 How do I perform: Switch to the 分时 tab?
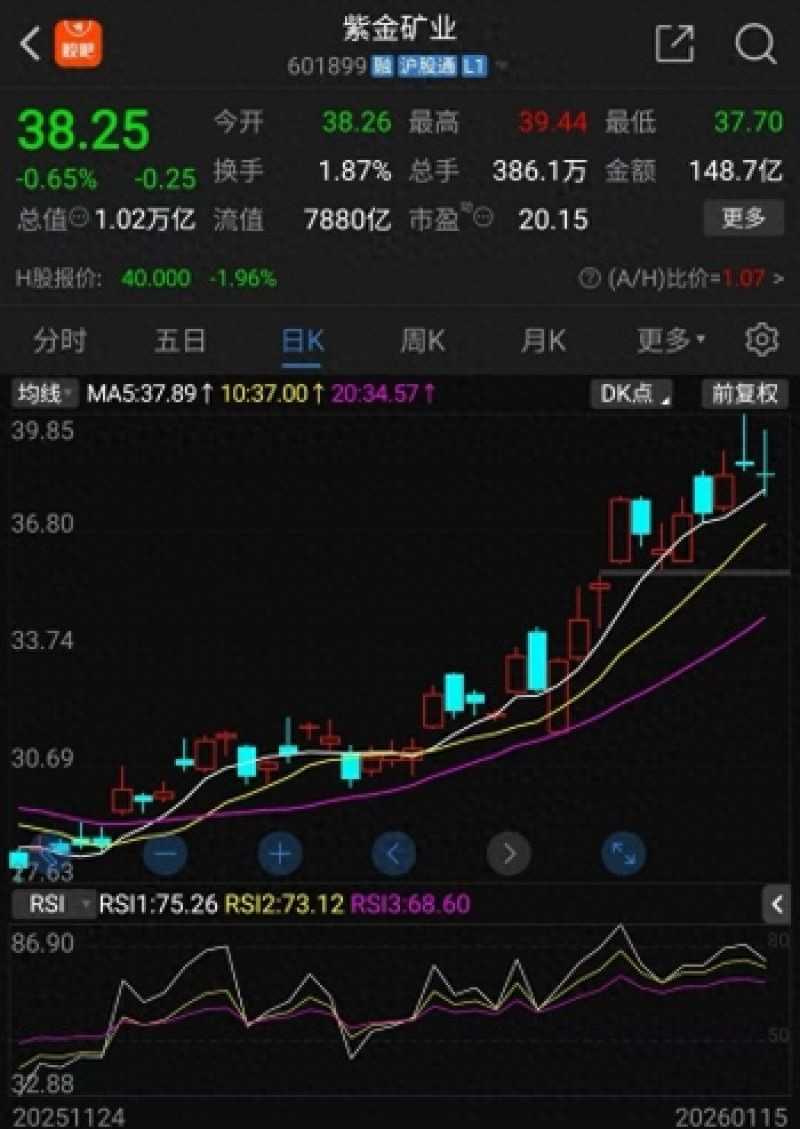pos(60,340)
